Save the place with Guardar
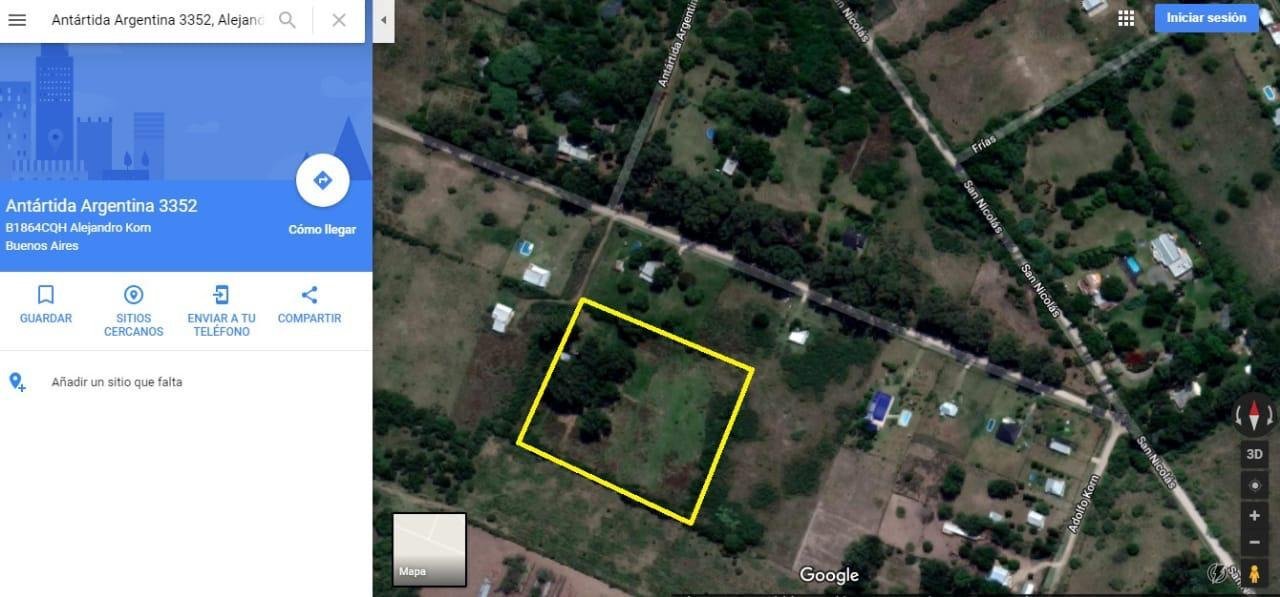This screenshot has width=1280, height=597. [46, 304]
